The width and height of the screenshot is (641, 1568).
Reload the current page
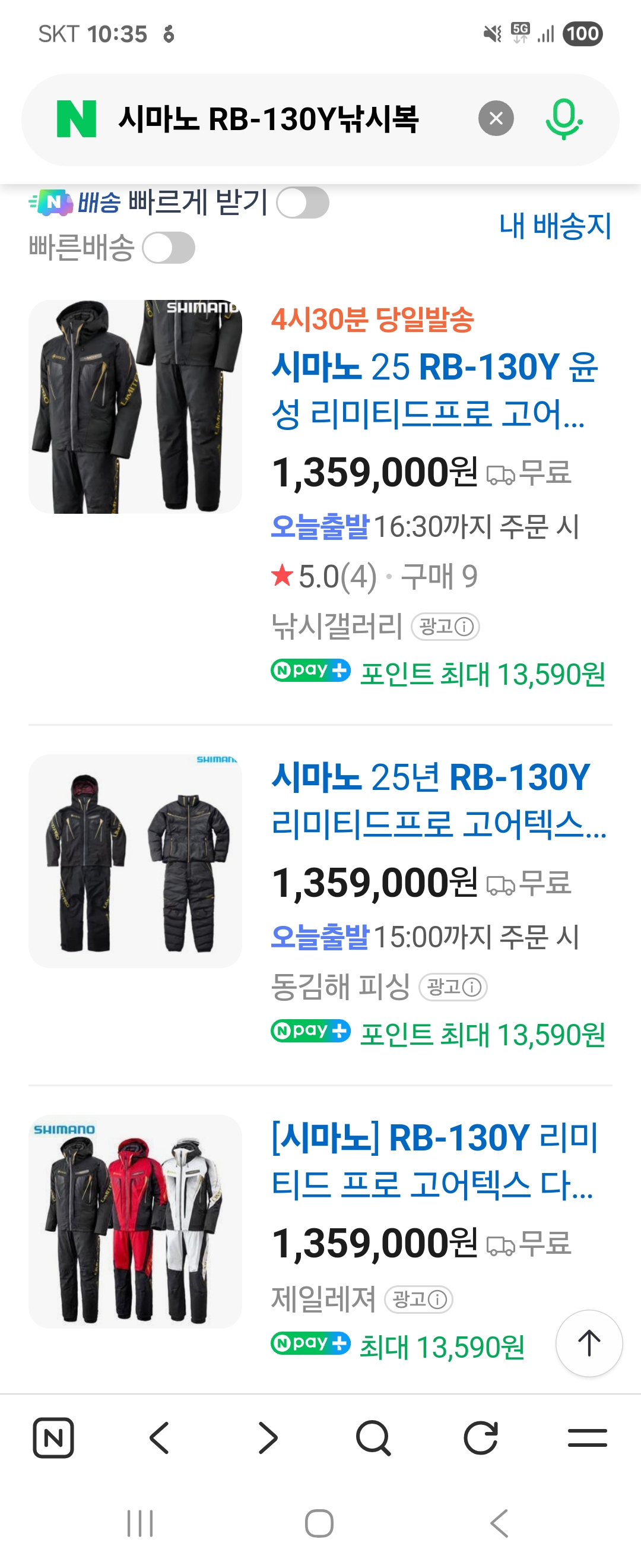pyautogui.click(x=480, y=1438)
